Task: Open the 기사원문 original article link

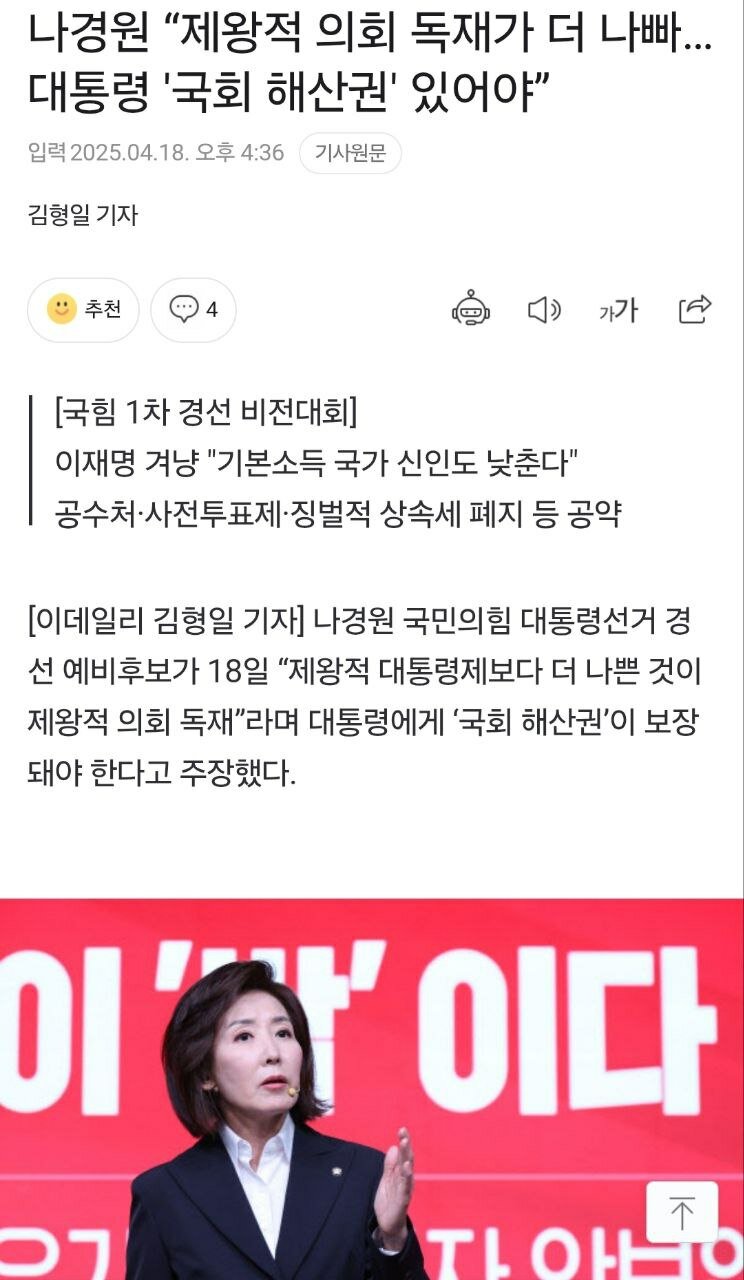Action: pyautogui.click(x=350, y=153)
